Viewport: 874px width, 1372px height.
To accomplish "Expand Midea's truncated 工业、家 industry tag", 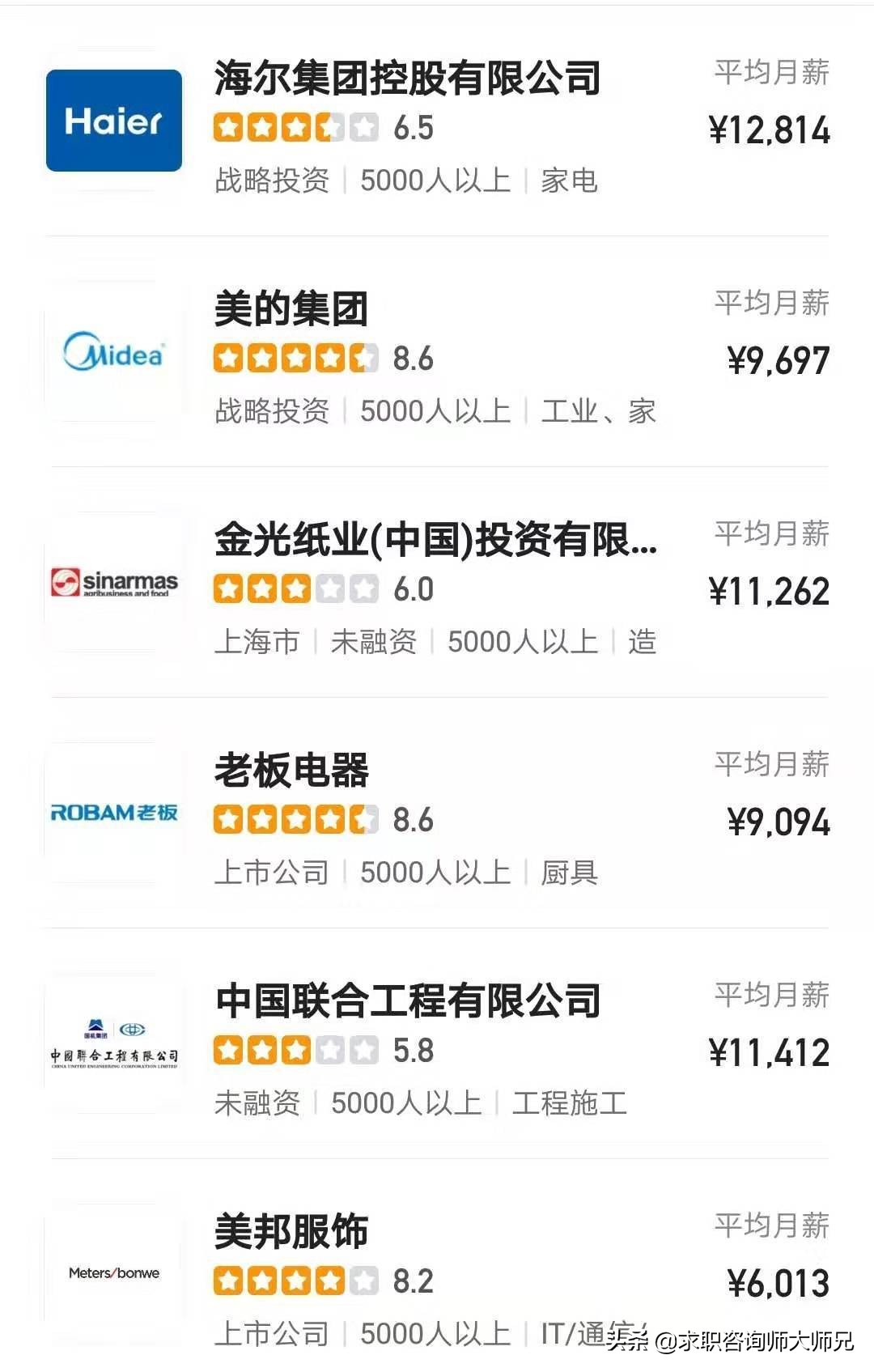I will pyautogui.click(x=597, y=413).
